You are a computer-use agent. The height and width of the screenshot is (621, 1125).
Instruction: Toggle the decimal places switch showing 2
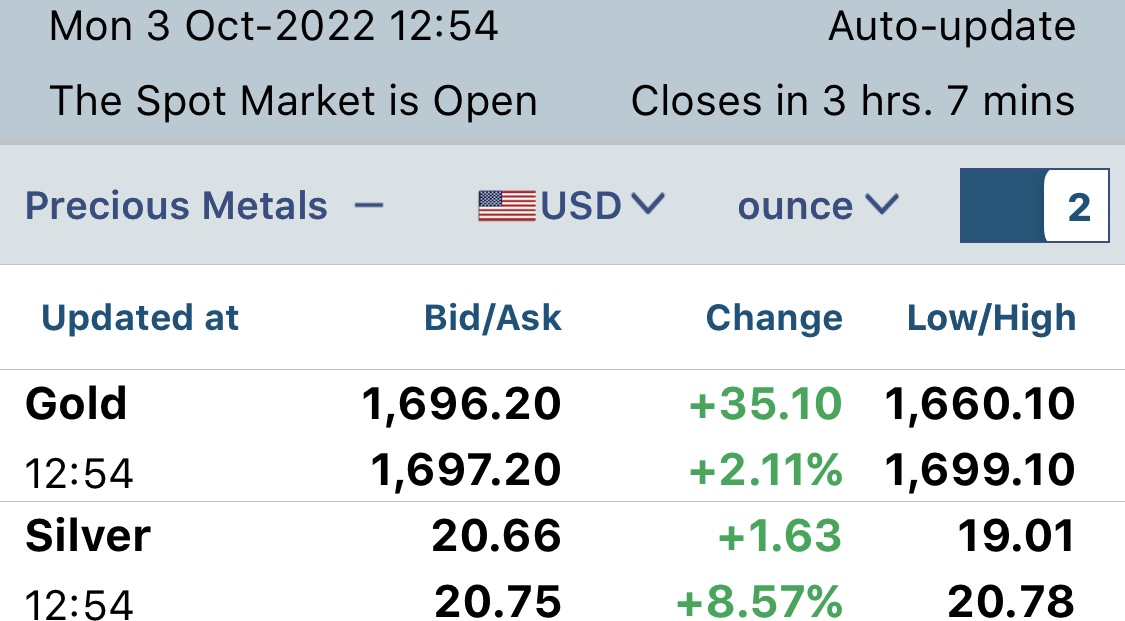1035,206
